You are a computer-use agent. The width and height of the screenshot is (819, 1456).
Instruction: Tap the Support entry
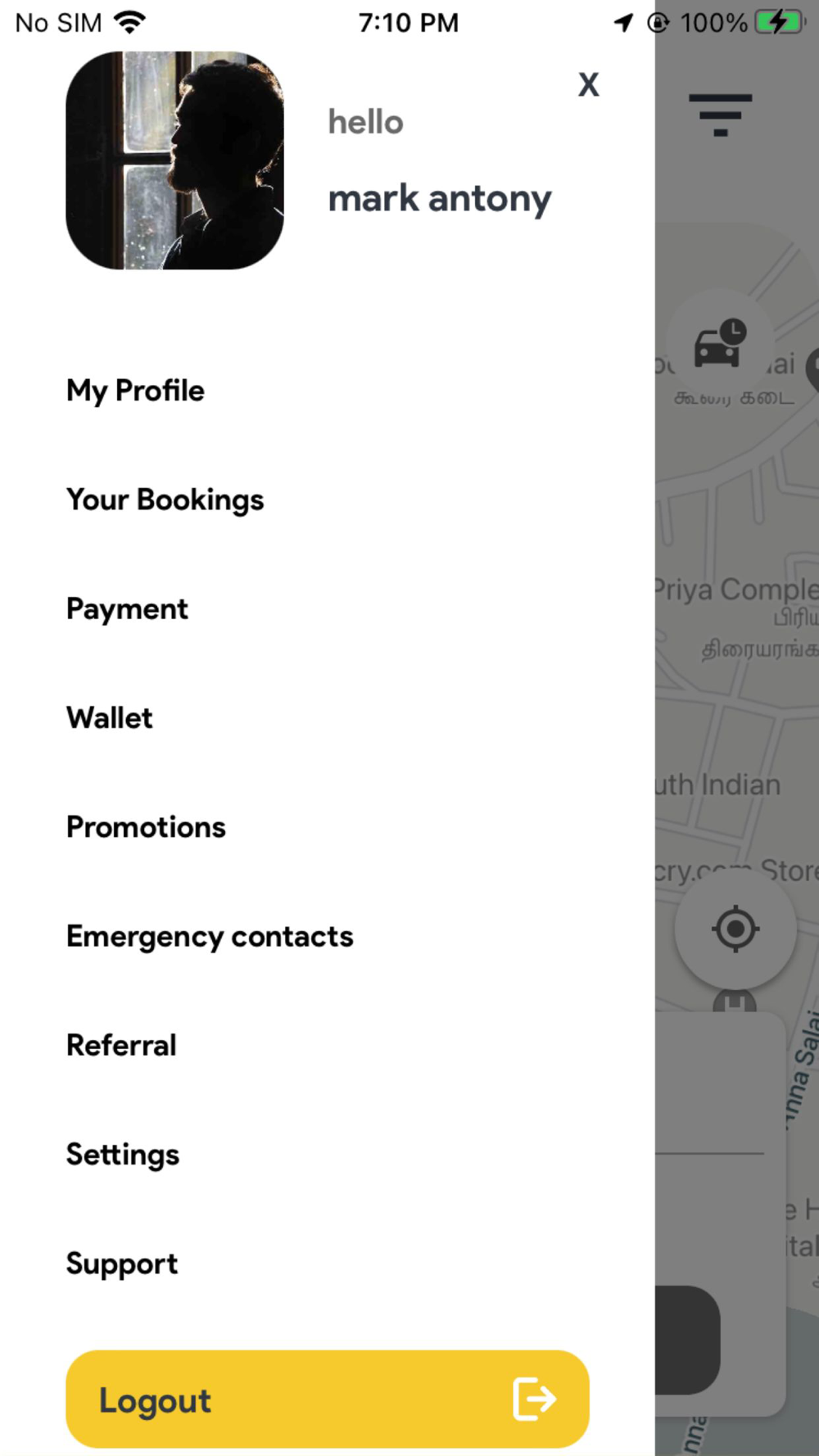point(122,1264)
